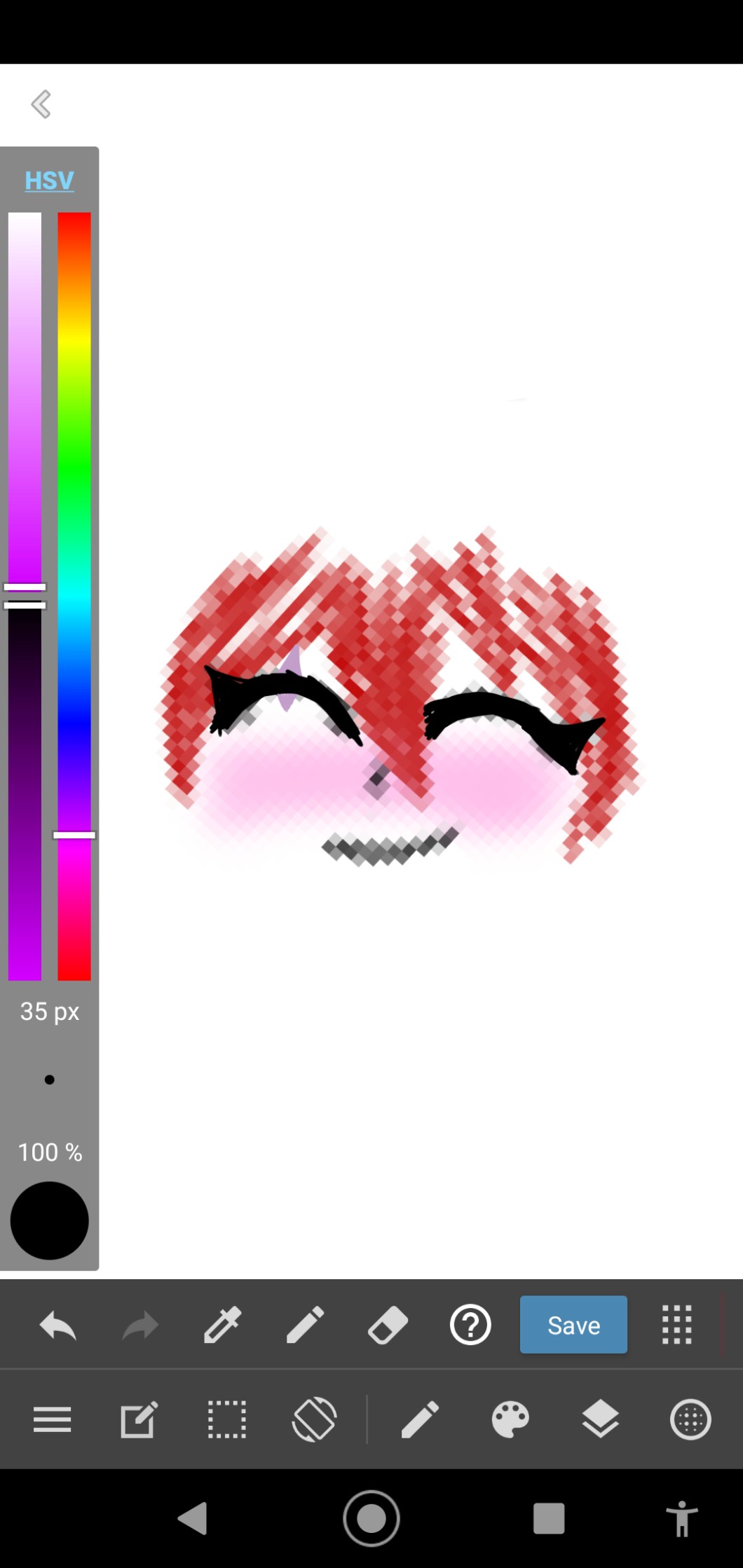Open the black current color swatch
Image resolution: width=743 pixels, height=1568 pixels.
tap(49, 1220)
